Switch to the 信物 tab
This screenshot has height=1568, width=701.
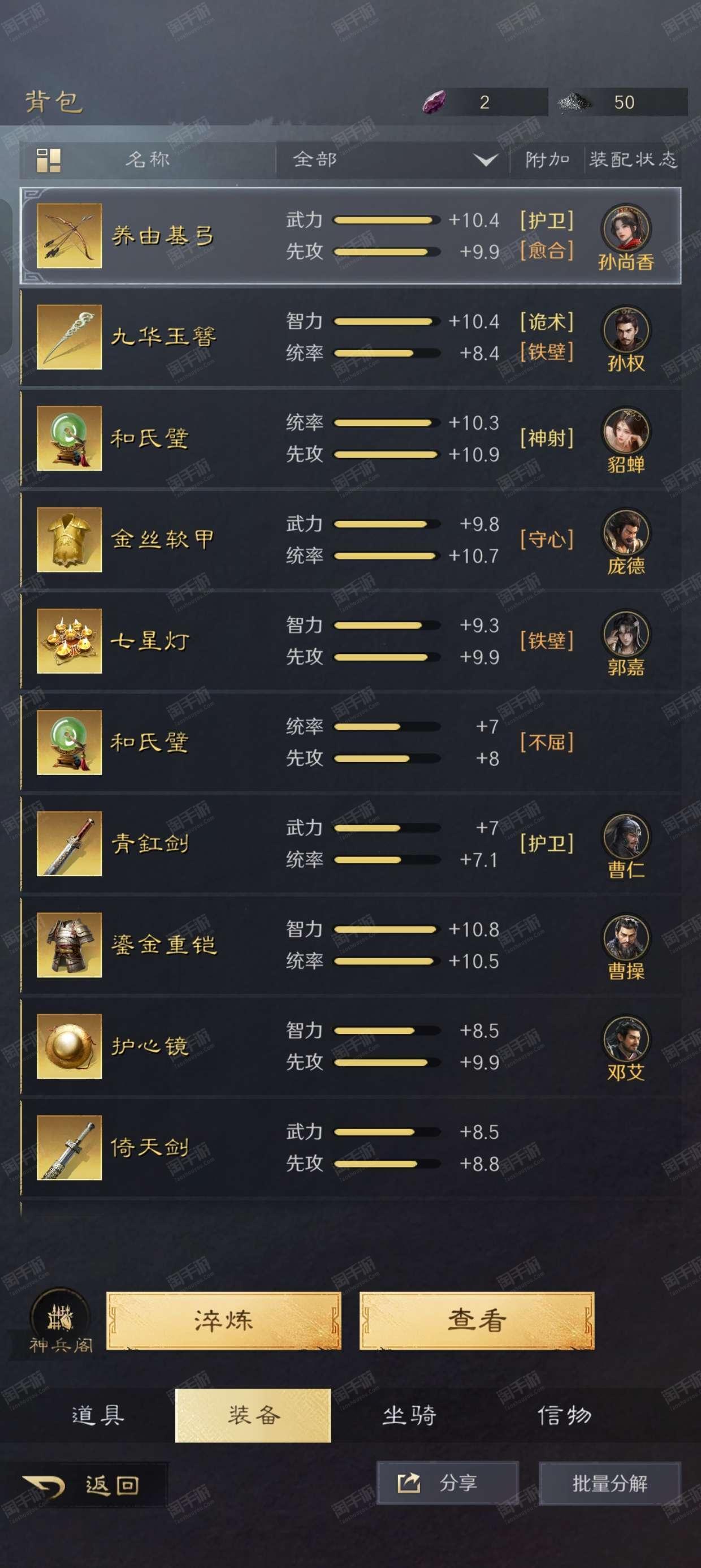(x=565, y=1415)
